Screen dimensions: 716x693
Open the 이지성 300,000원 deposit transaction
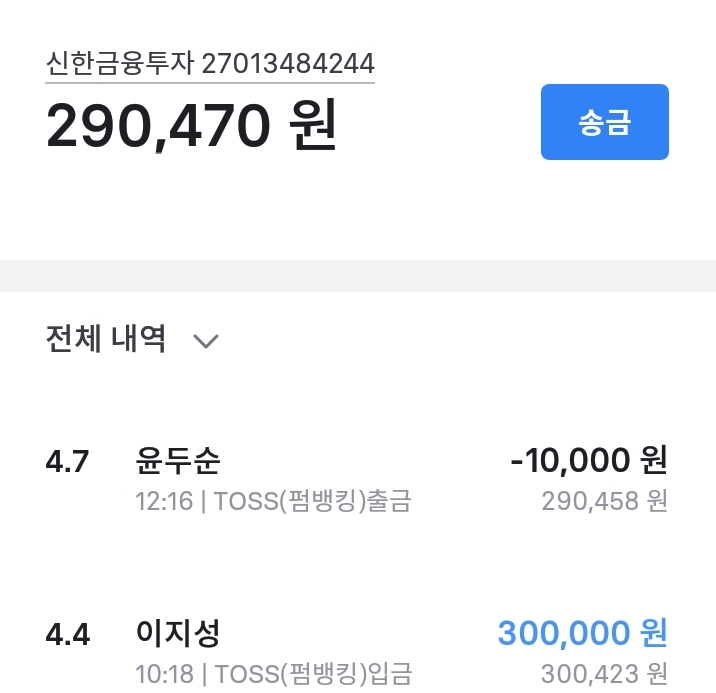point(356,650)
